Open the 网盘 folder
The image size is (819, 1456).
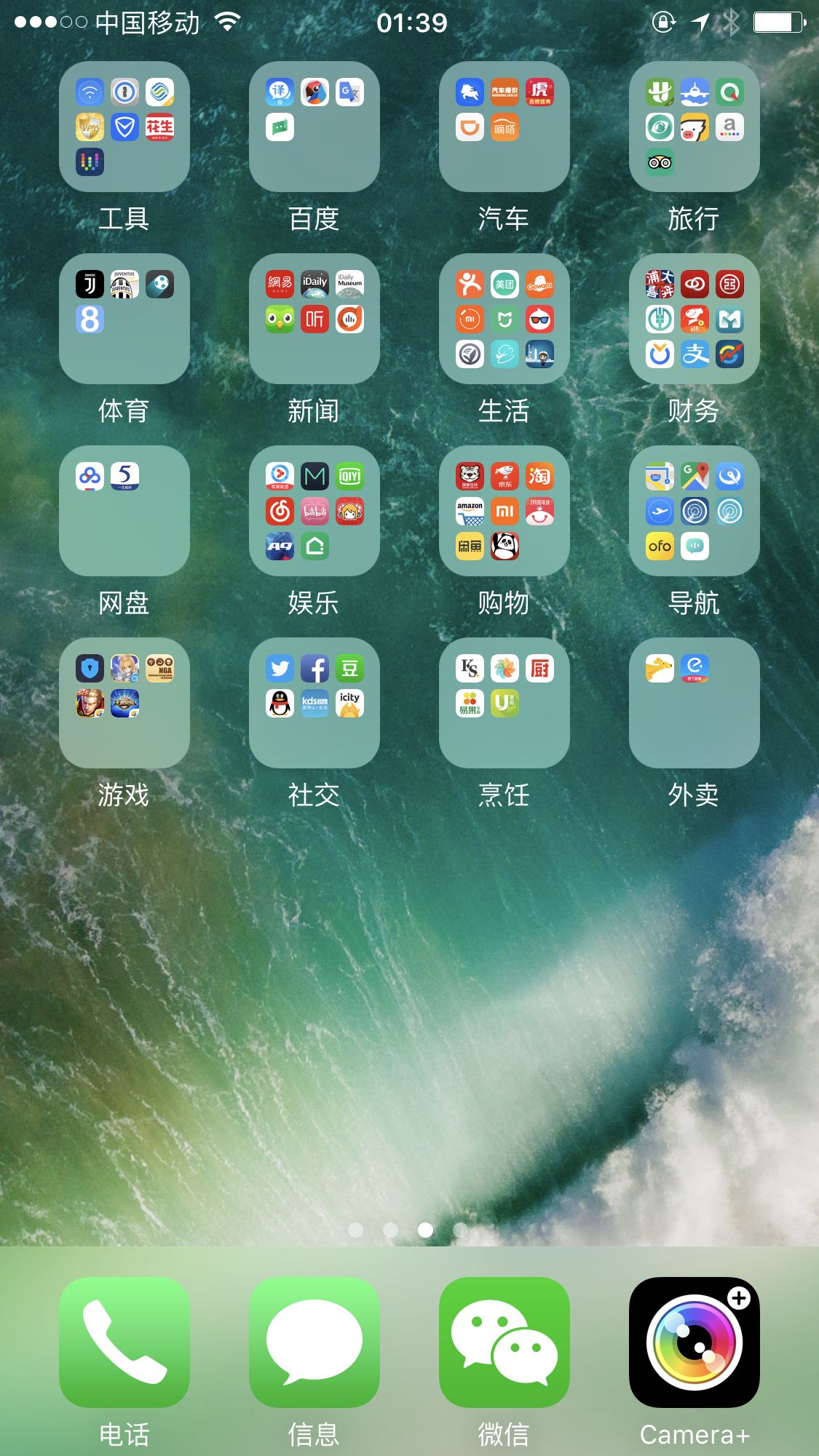(124, 511)
